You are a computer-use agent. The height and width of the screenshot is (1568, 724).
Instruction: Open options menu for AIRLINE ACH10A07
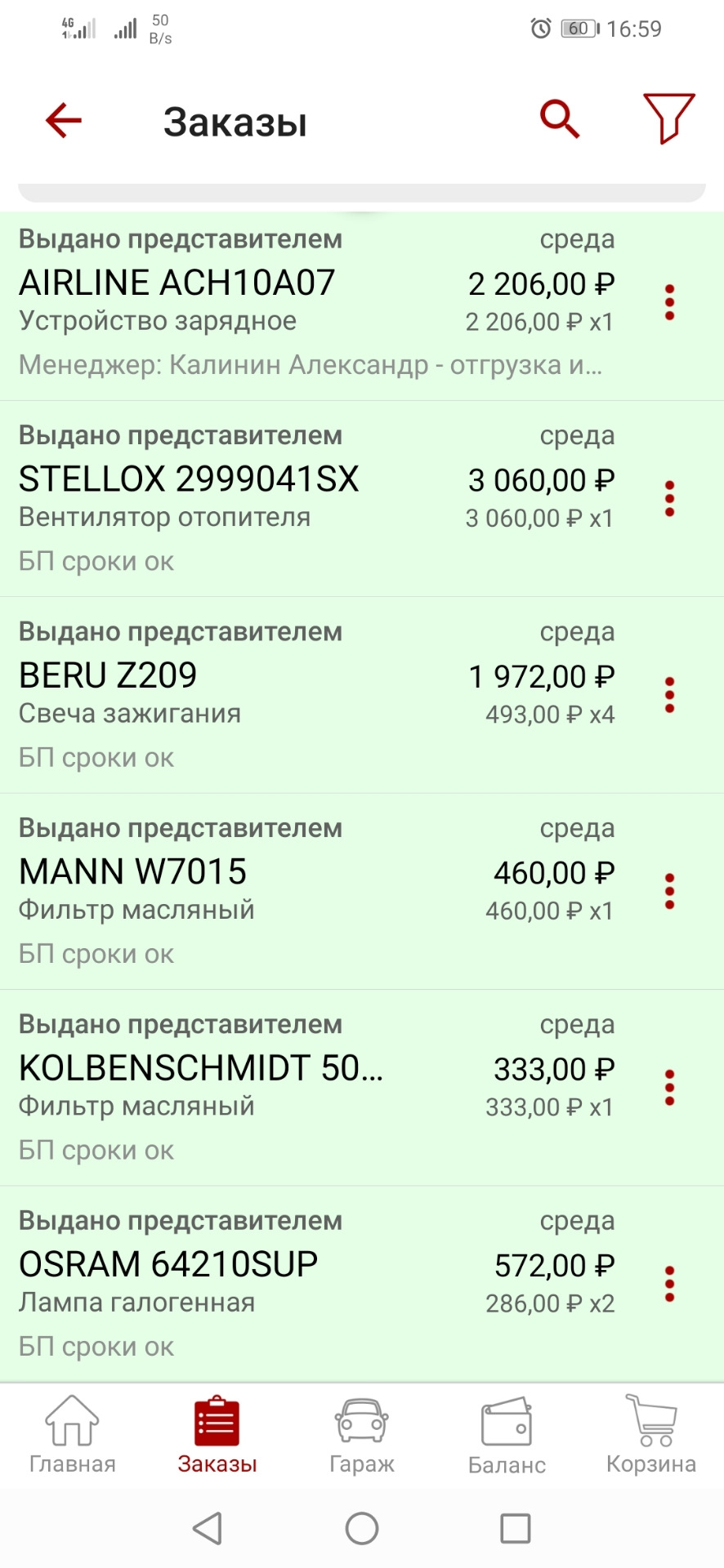[669, 302]
